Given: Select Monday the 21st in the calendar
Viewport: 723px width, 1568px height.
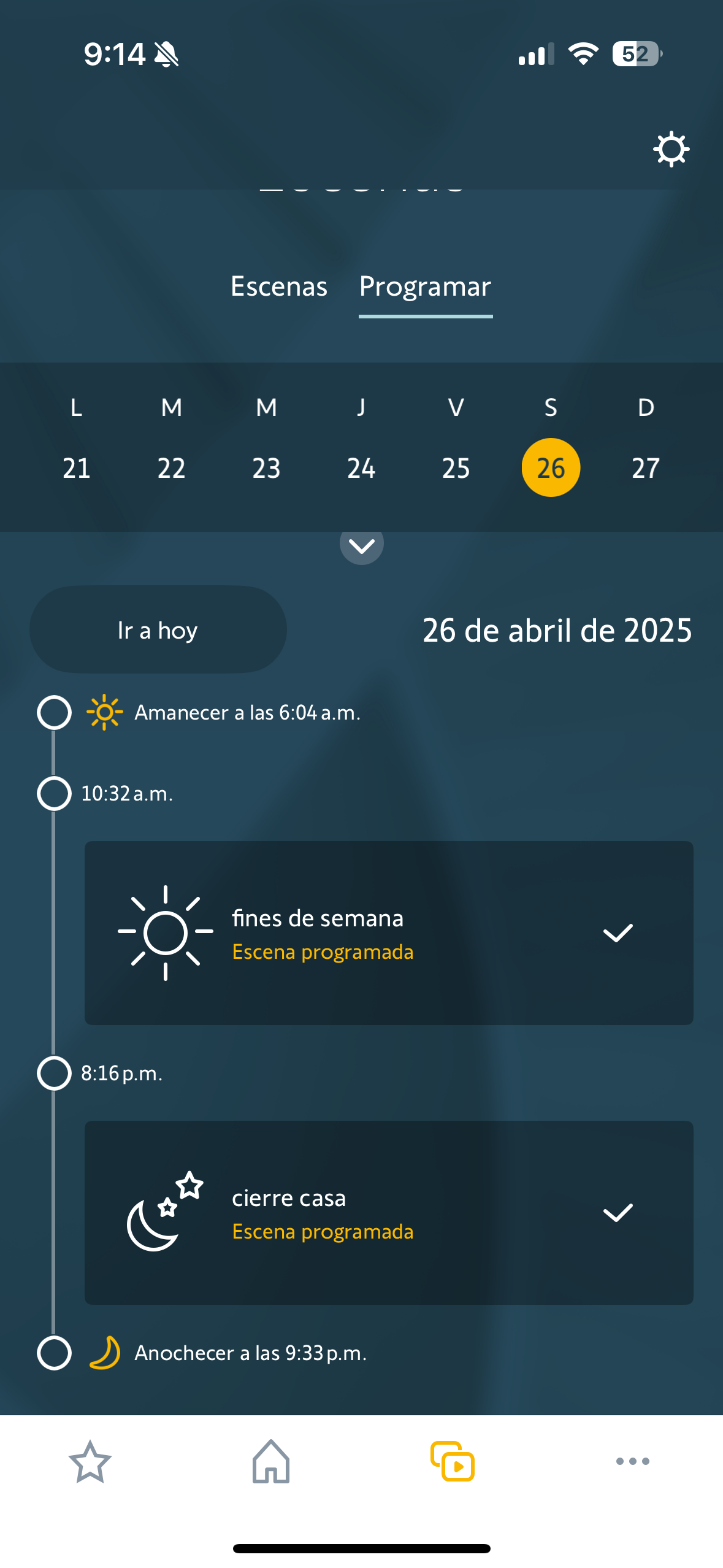Looking at the screenshot, I should 76,468.
